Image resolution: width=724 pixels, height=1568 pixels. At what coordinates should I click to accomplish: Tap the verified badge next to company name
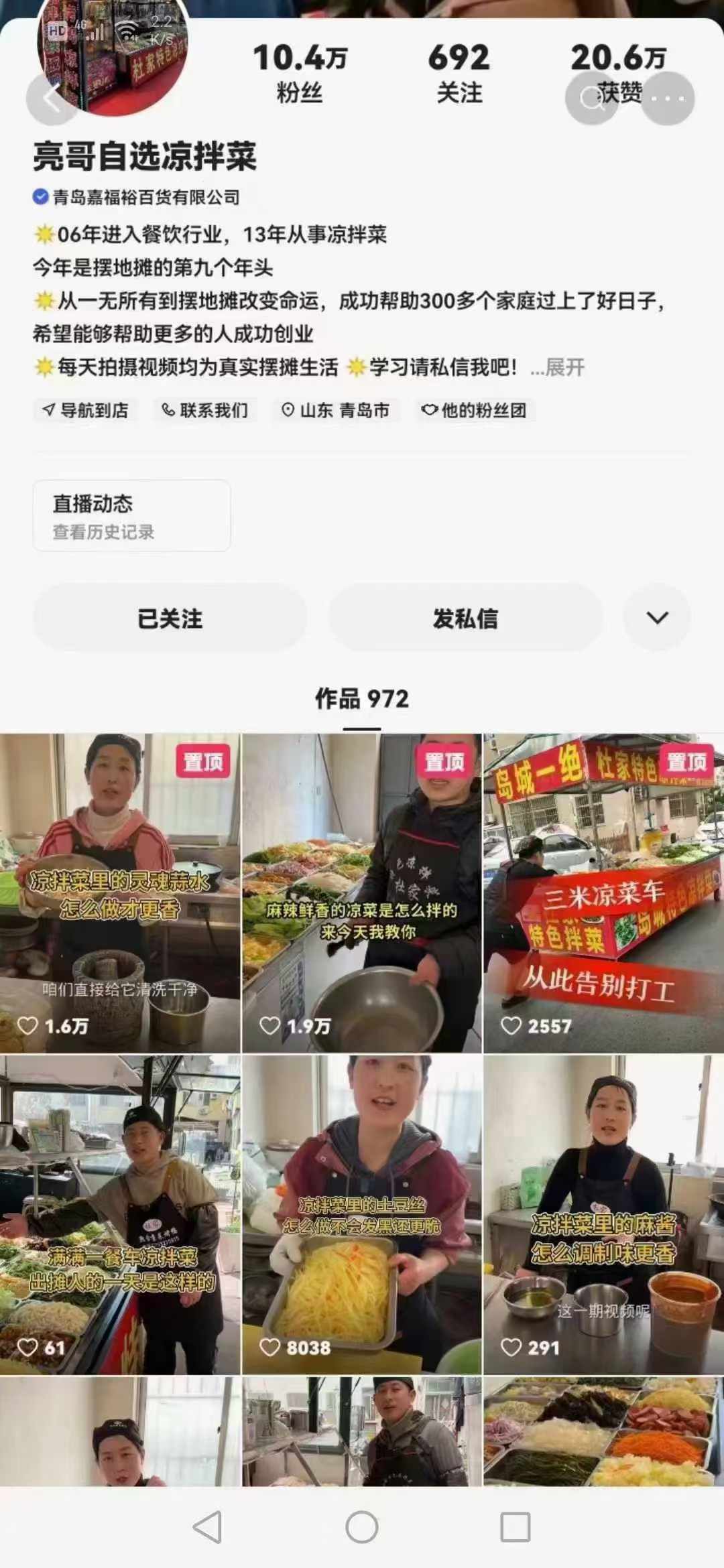point(40,196)
